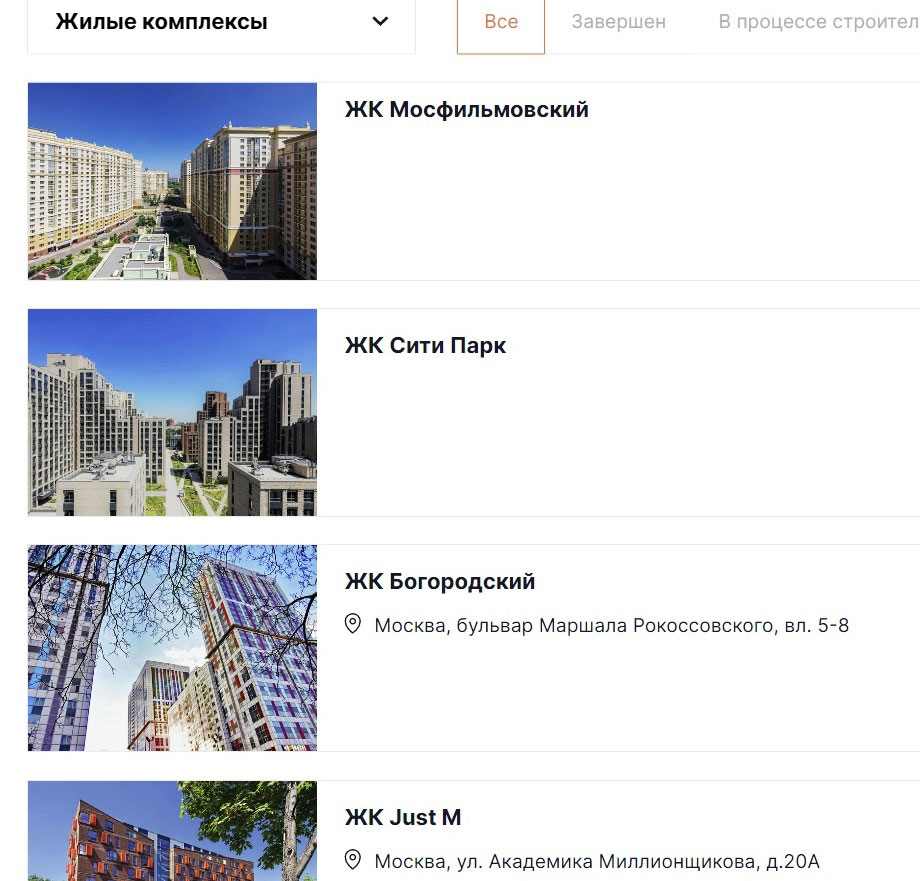View the ЖК Сити Парк photo
The height and width of the screenshot is (881, 920).
pyautogui.click(x=172, y=412)
